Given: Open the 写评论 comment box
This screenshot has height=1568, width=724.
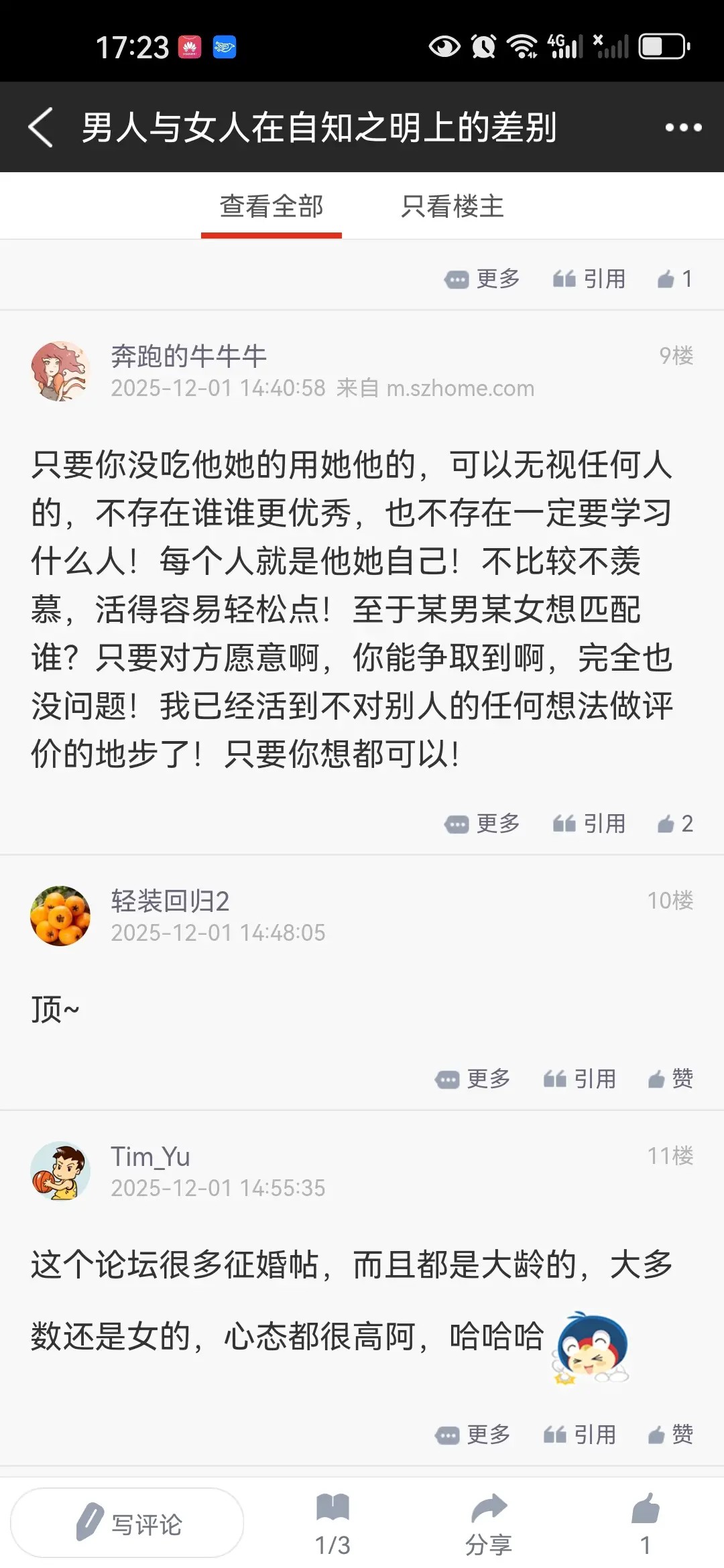Looking at the screenshot, I should click(127, 1524).
